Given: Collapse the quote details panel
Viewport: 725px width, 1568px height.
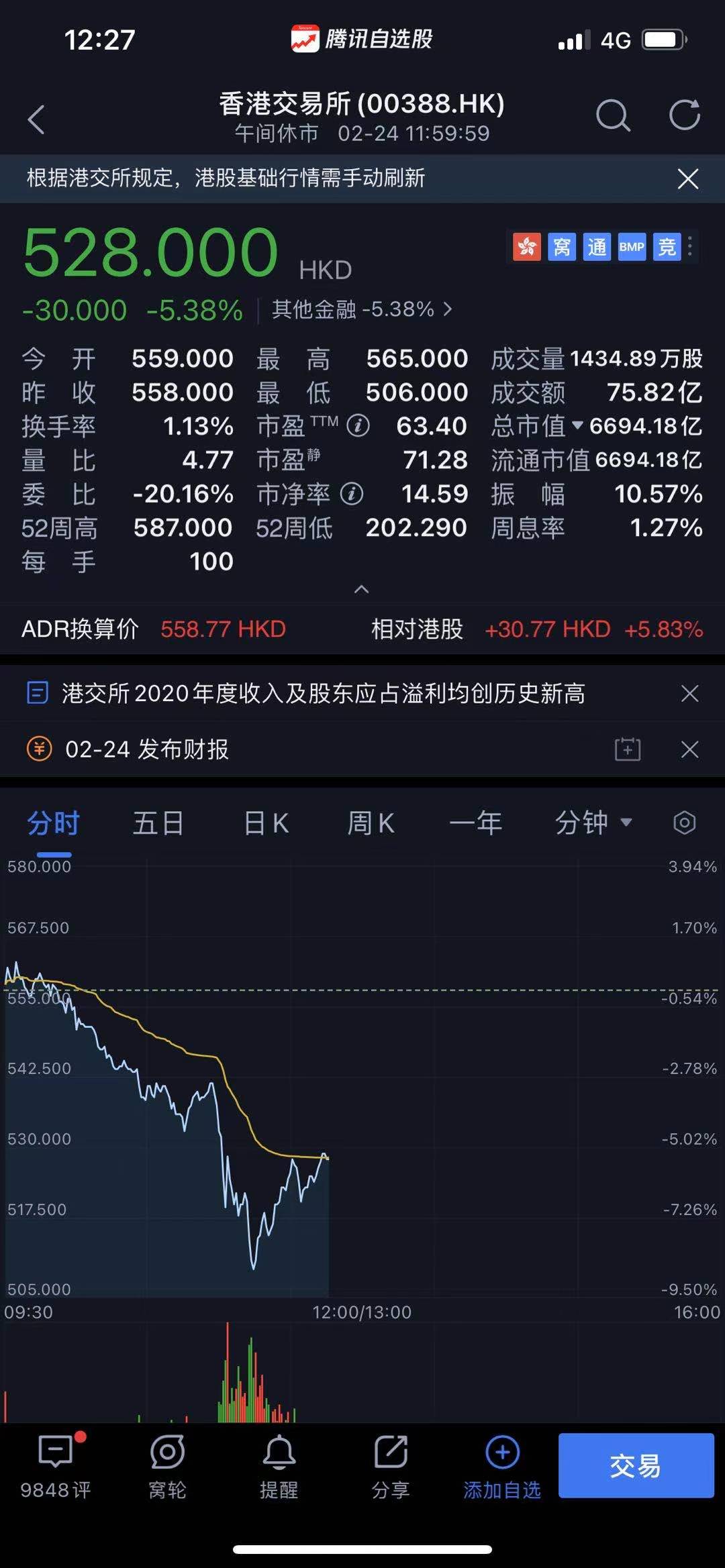Looking at the screenshot, I should point(361,589).
